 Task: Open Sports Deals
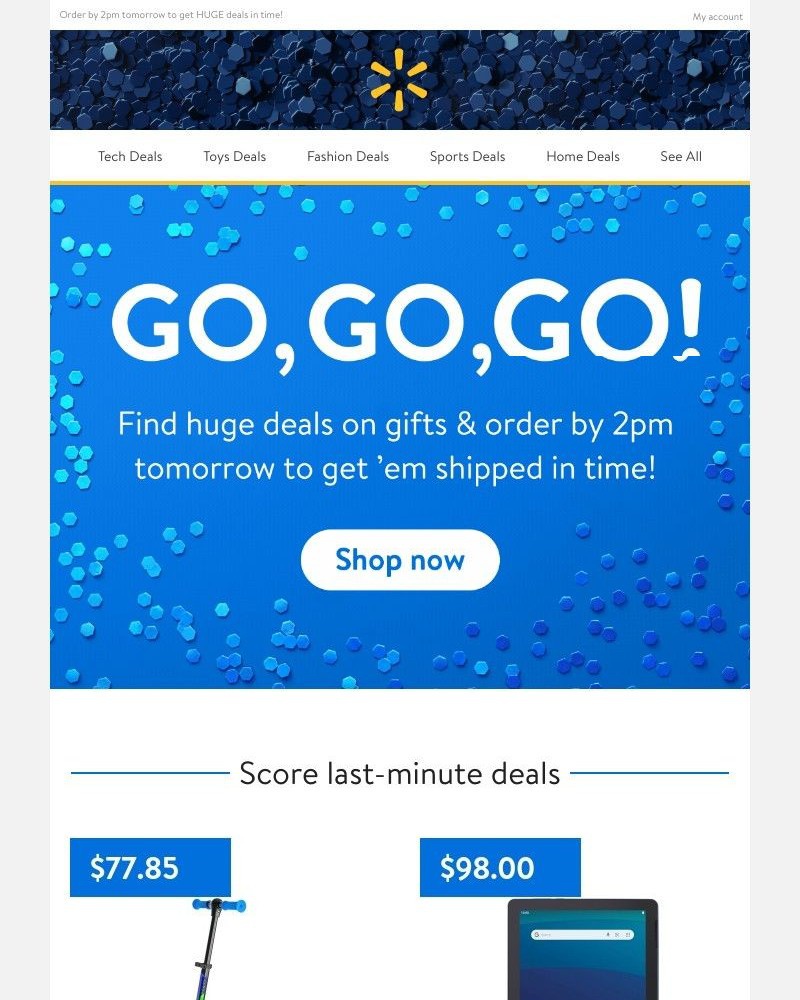[467, 156]
